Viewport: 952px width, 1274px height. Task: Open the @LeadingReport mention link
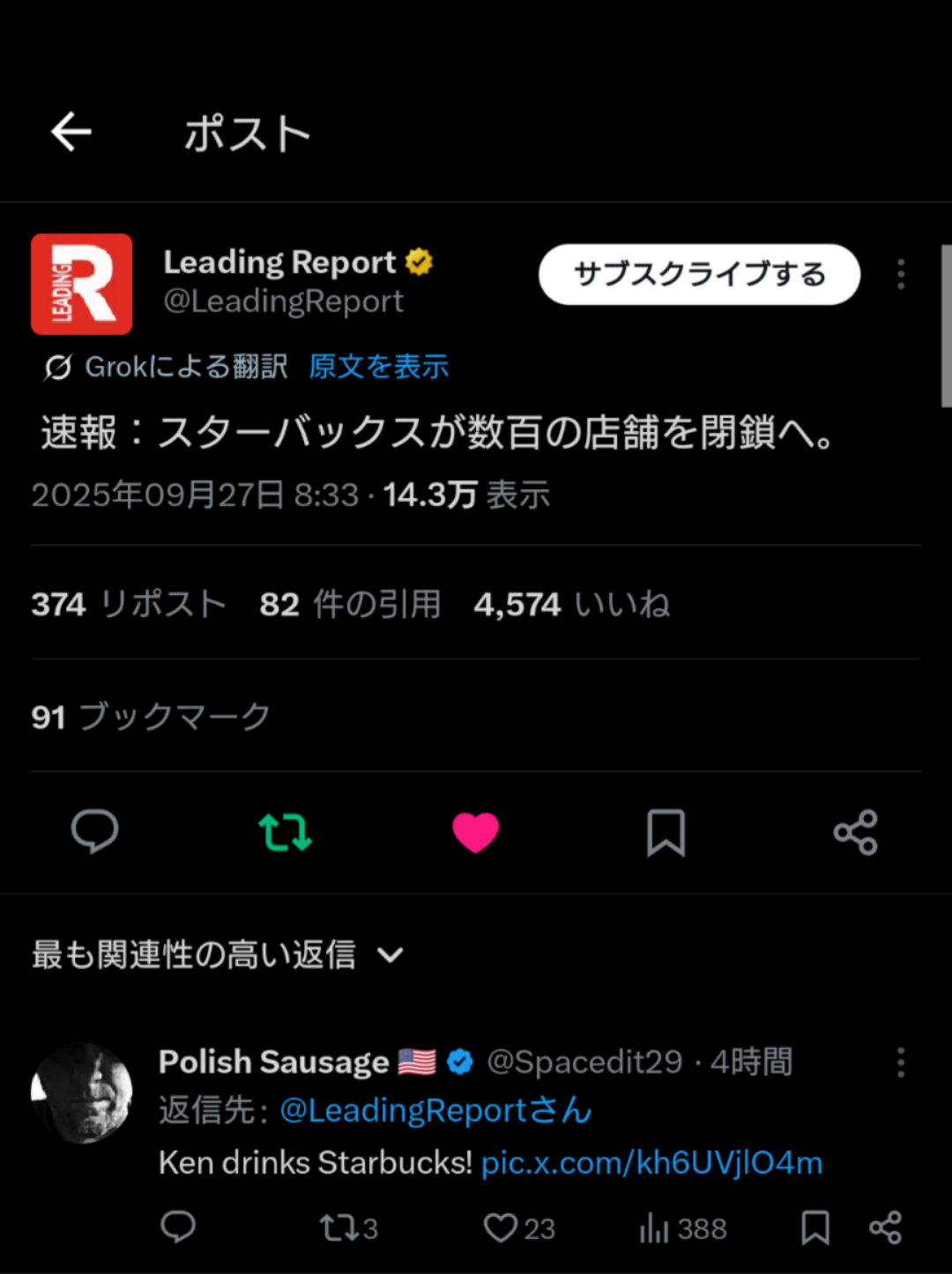coord(435,1111)
